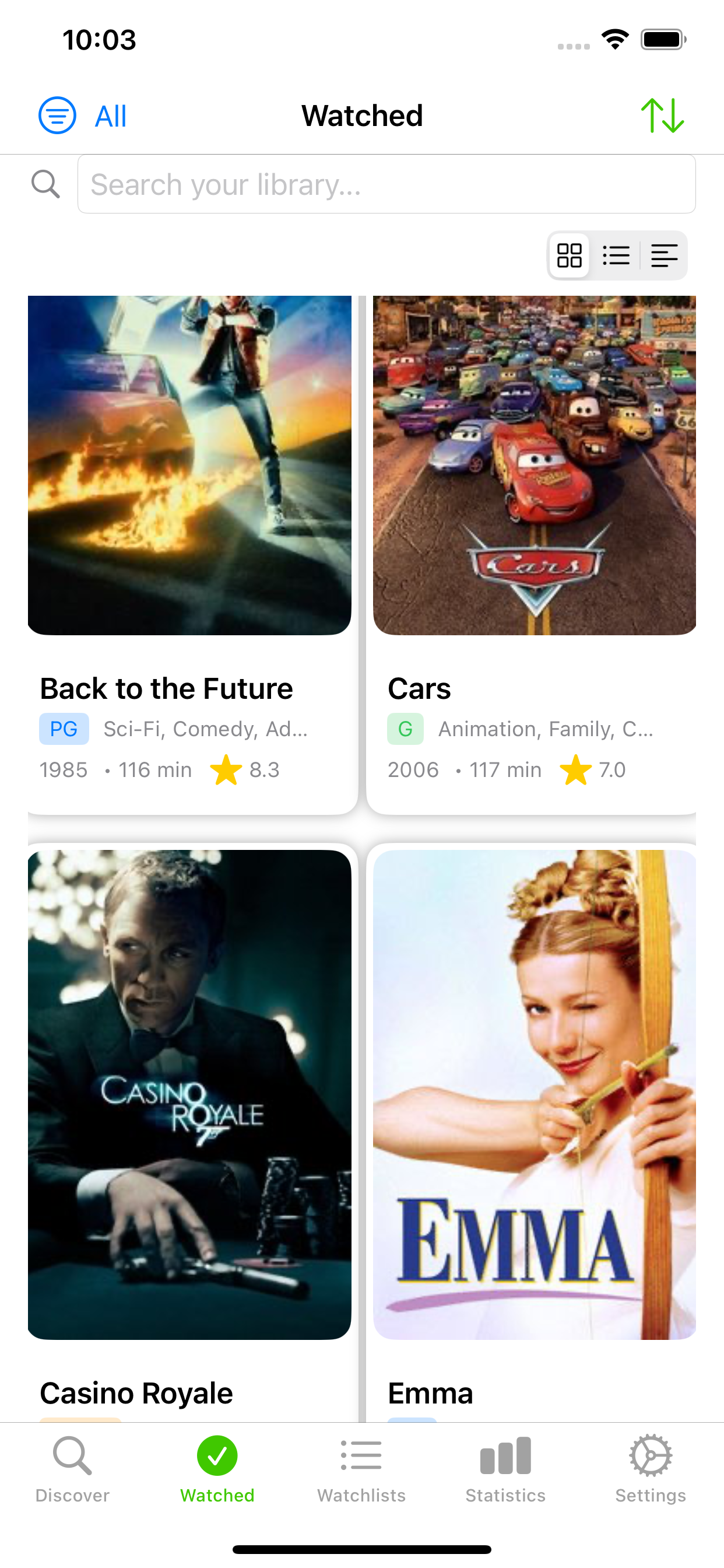
Task: Click the search magnifier beside the library field
Action: (45, 183)
